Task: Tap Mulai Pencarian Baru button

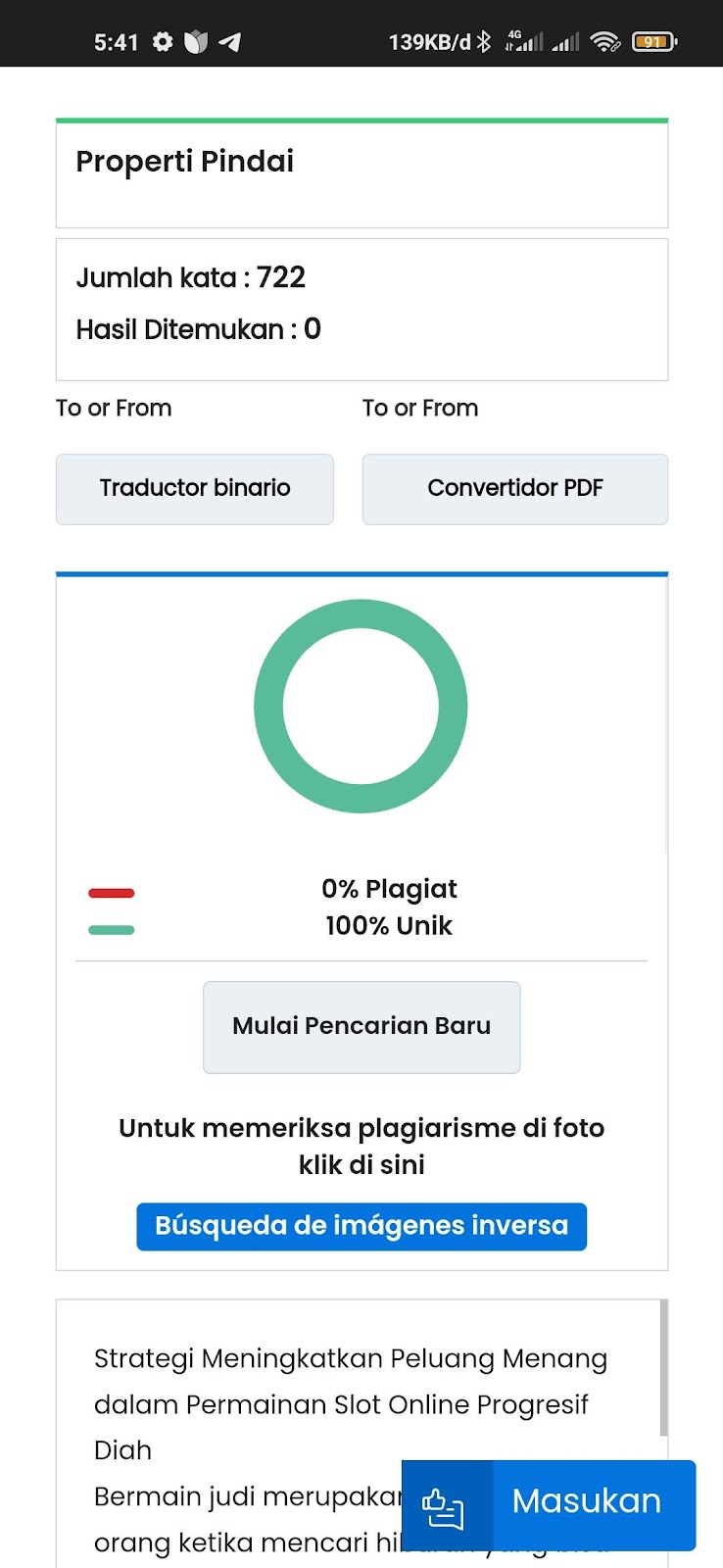Action: (x=361, y=1027)
